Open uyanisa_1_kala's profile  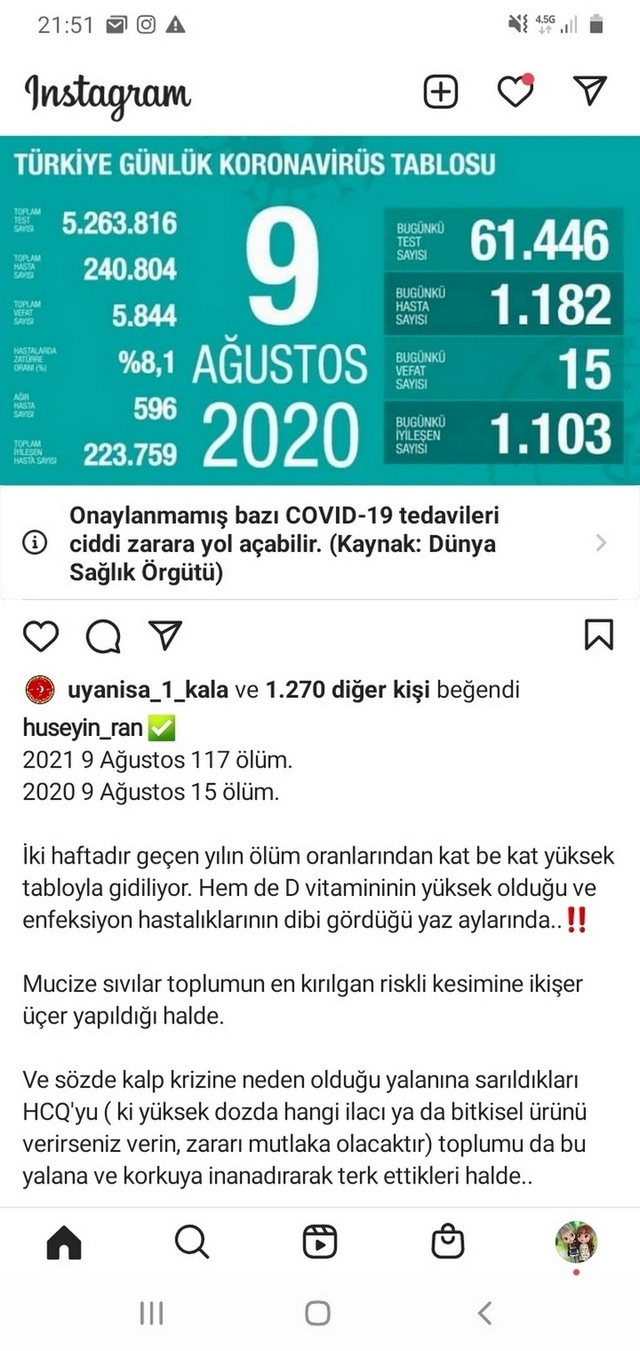click(148, 690)
